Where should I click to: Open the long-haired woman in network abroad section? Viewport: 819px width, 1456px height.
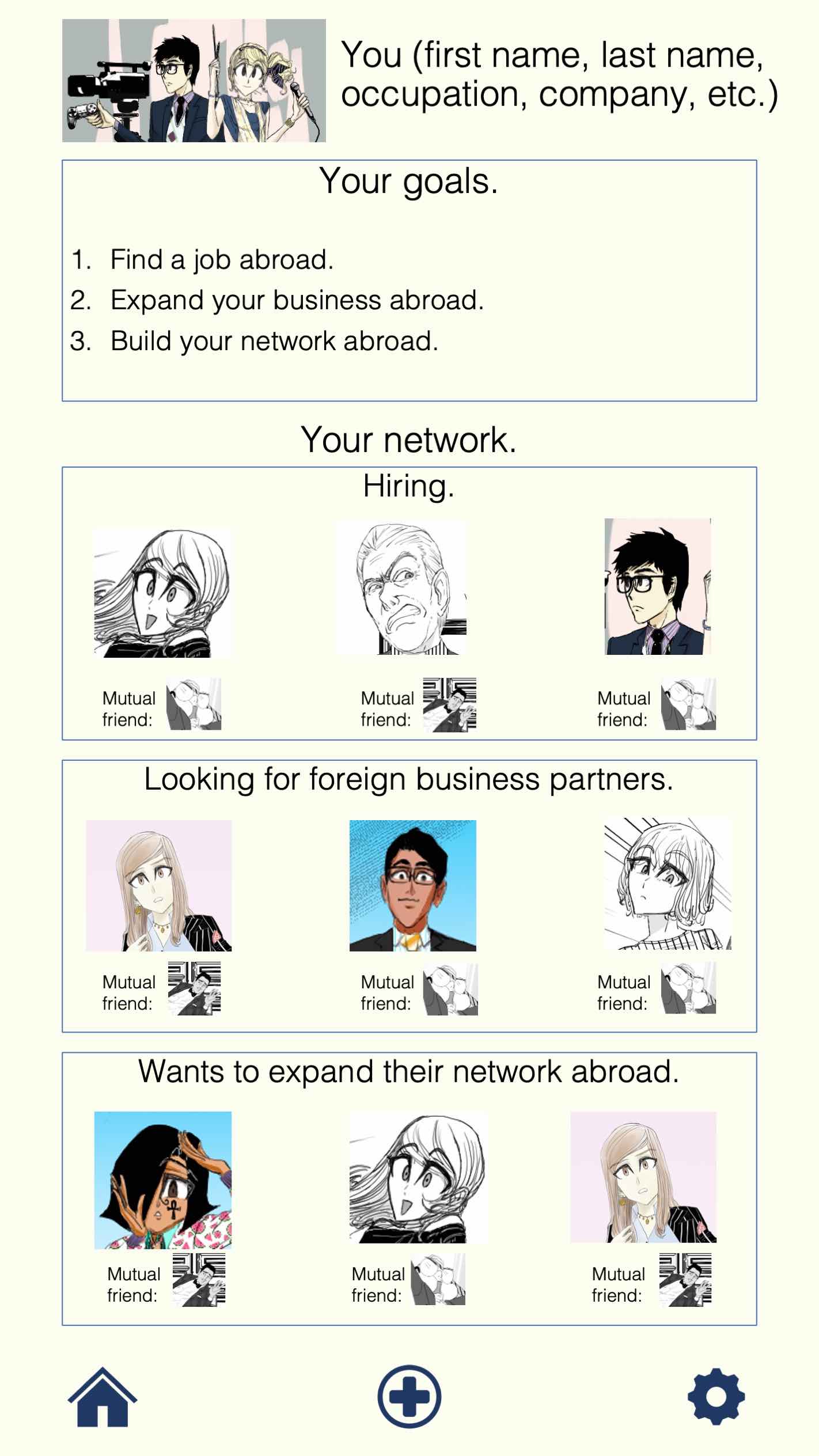[643, 1177]
